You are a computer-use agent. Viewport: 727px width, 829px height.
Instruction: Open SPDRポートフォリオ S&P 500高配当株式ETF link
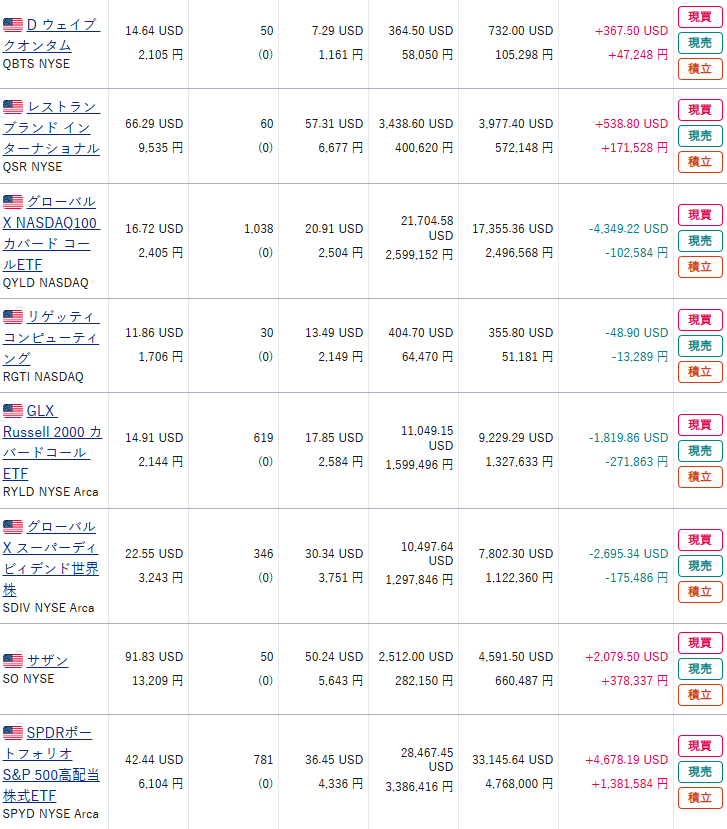(x=58, y=733)
